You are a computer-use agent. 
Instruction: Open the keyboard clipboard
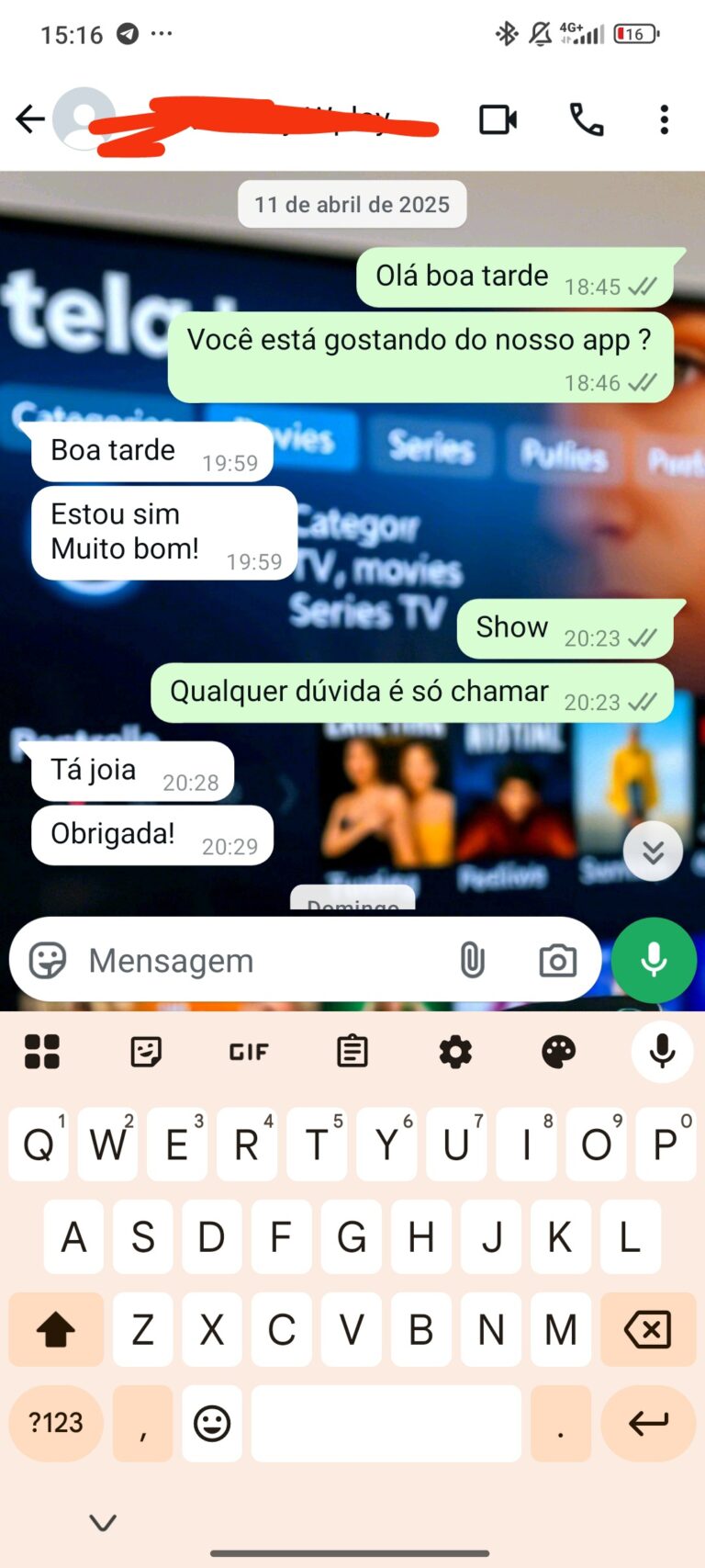click(x=352, y=1052)
